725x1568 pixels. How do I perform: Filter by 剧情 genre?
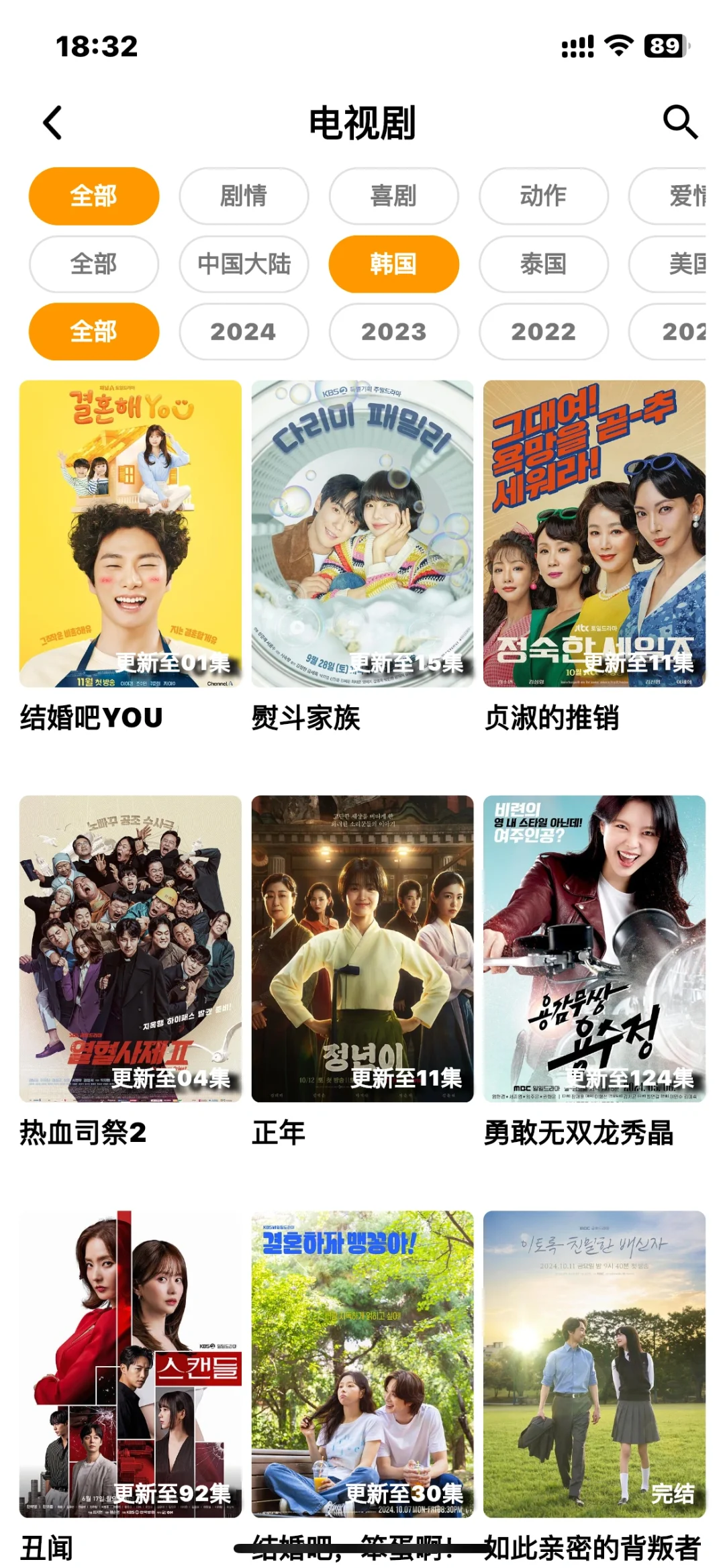click(x=244, y=196)
